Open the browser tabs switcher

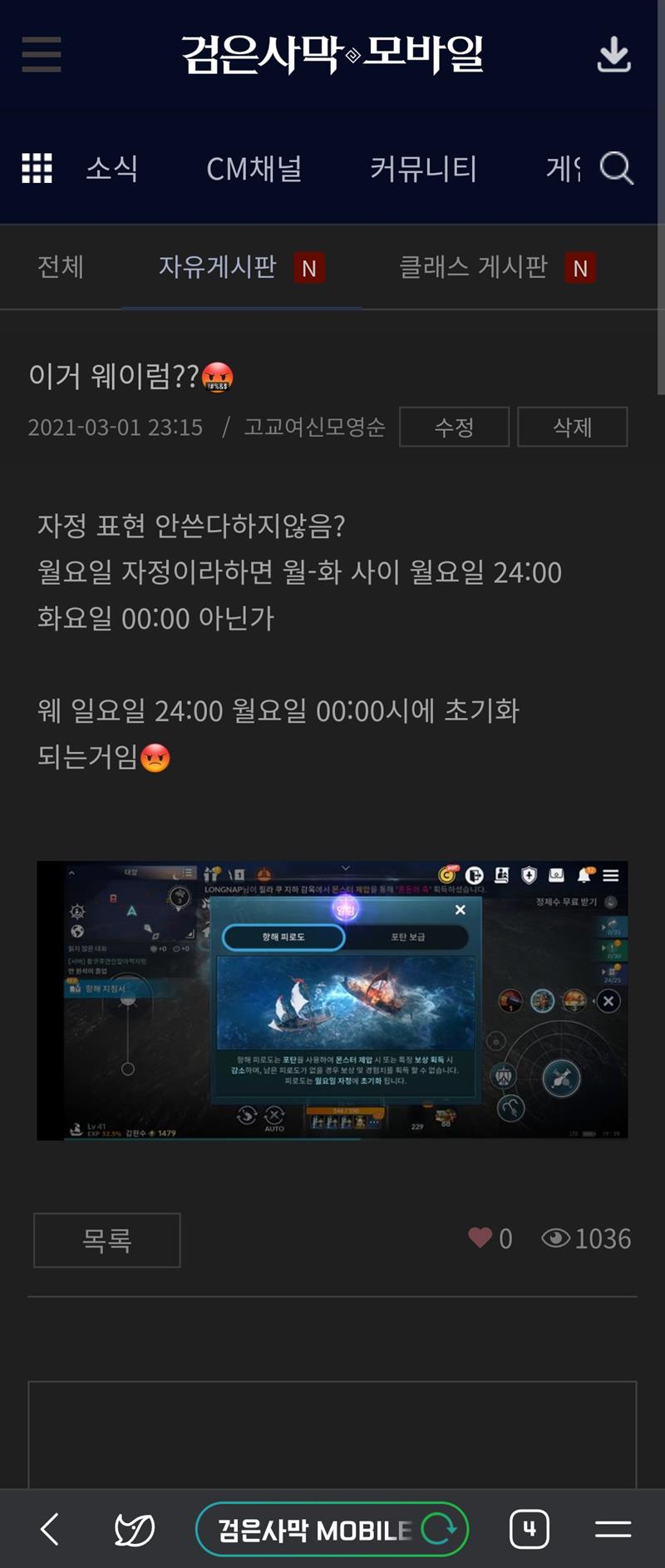coord(529,1529)
